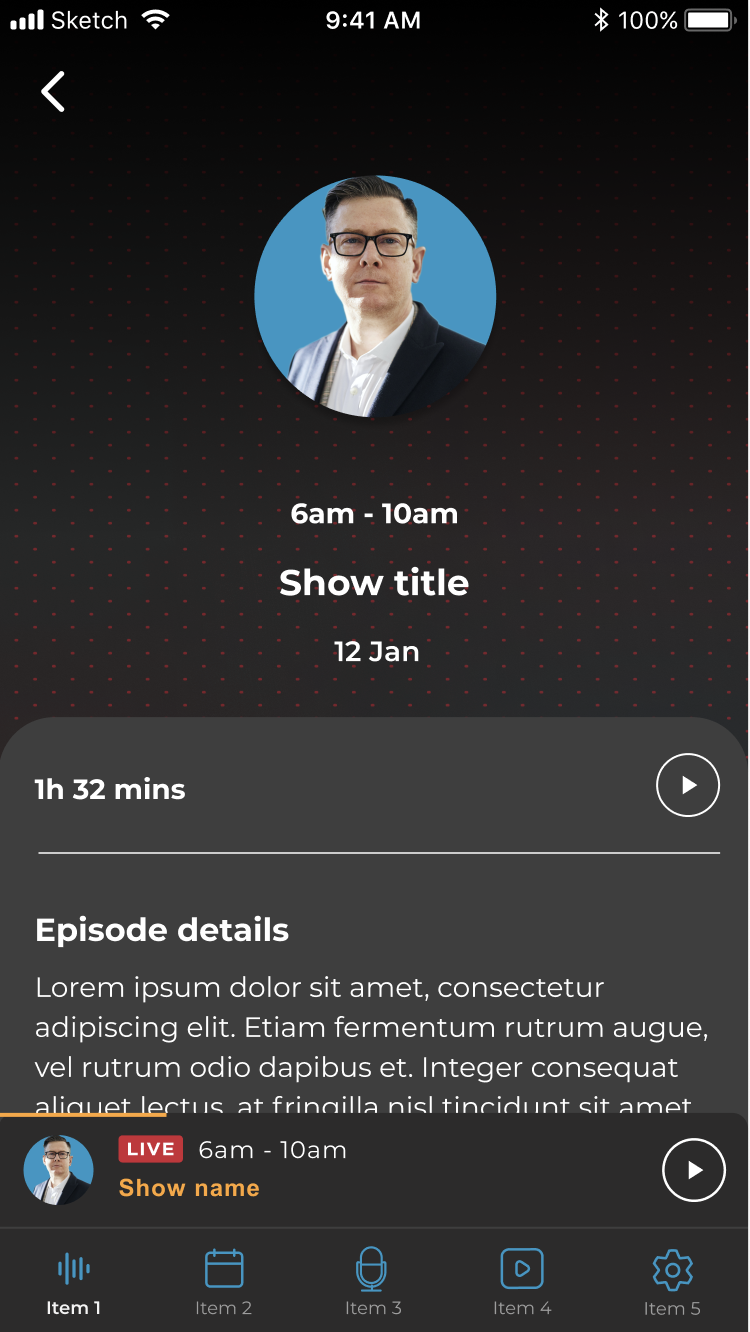Open the Item 5 settings tab
750x1332 pixels.
[672, 1283]
